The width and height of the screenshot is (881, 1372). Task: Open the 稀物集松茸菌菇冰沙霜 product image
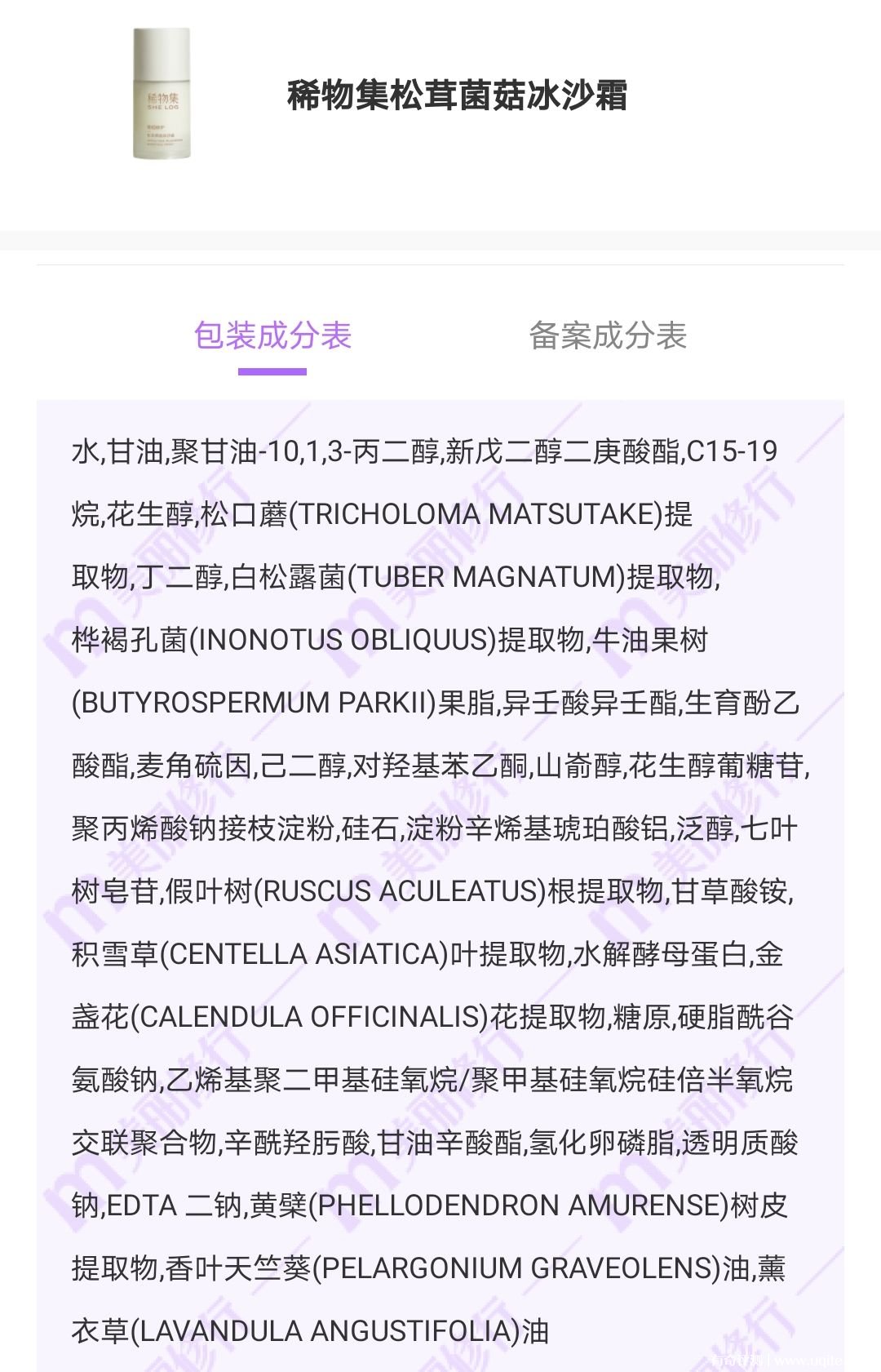click(x=162, y=94)
